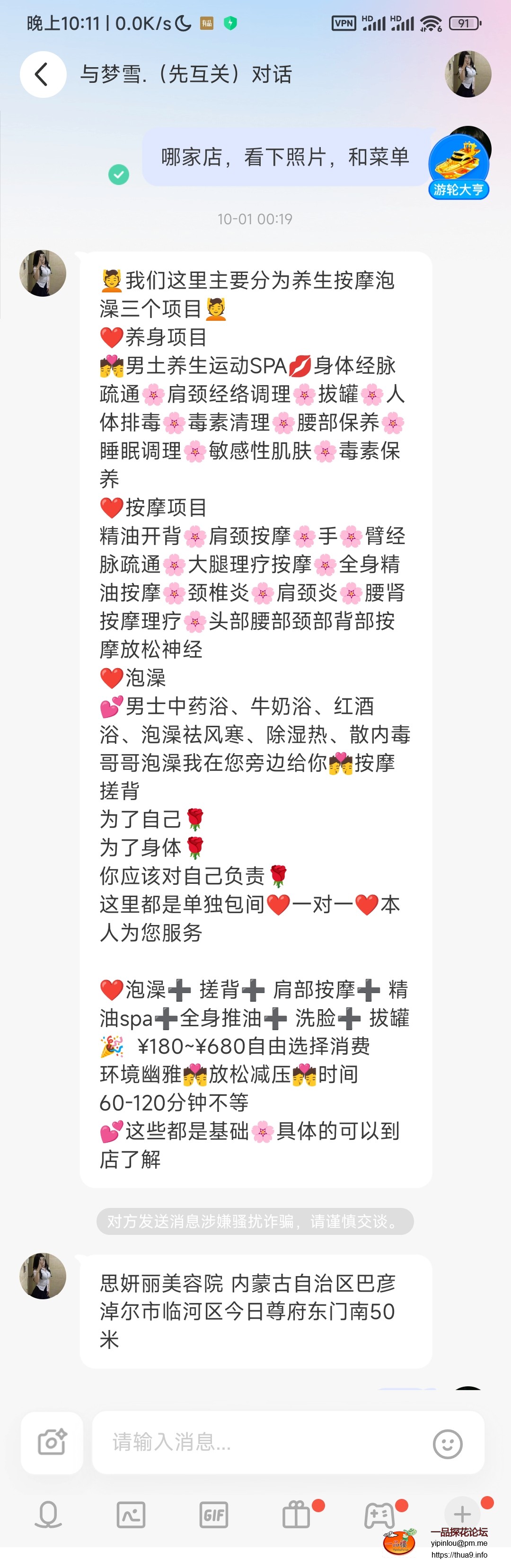Image resolution: width=511 pixels, height=1568 pixels.
Task: Start a voice message with the microphone
Action: 48,1515
